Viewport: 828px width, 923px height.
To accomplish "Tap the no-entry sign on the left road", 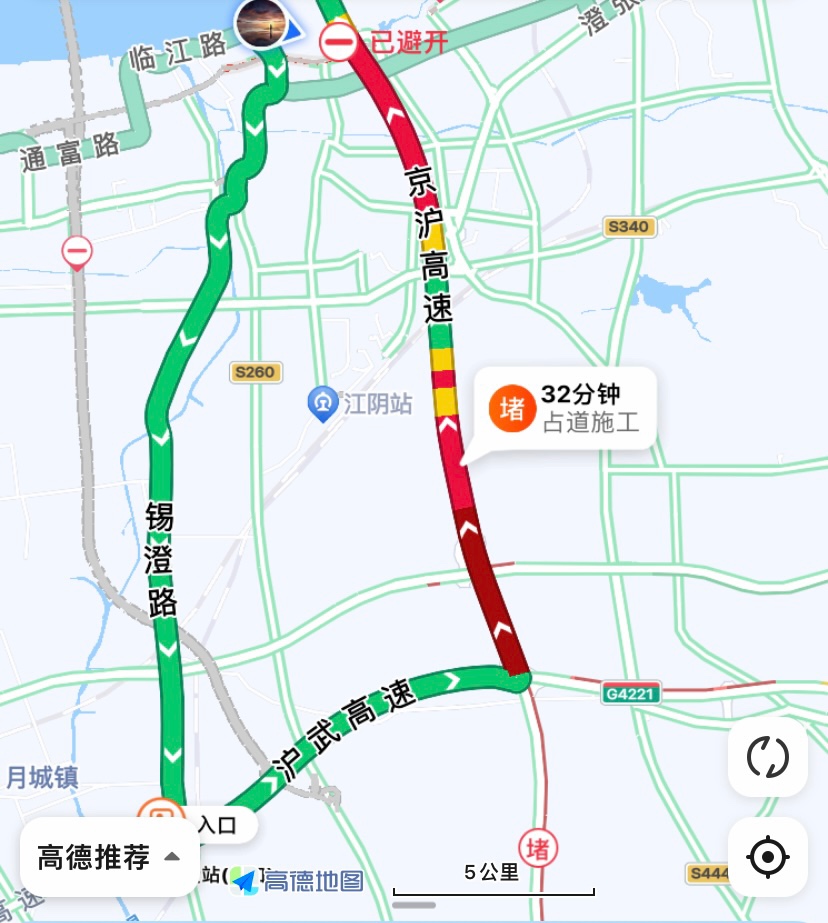I will click(77, 252).
